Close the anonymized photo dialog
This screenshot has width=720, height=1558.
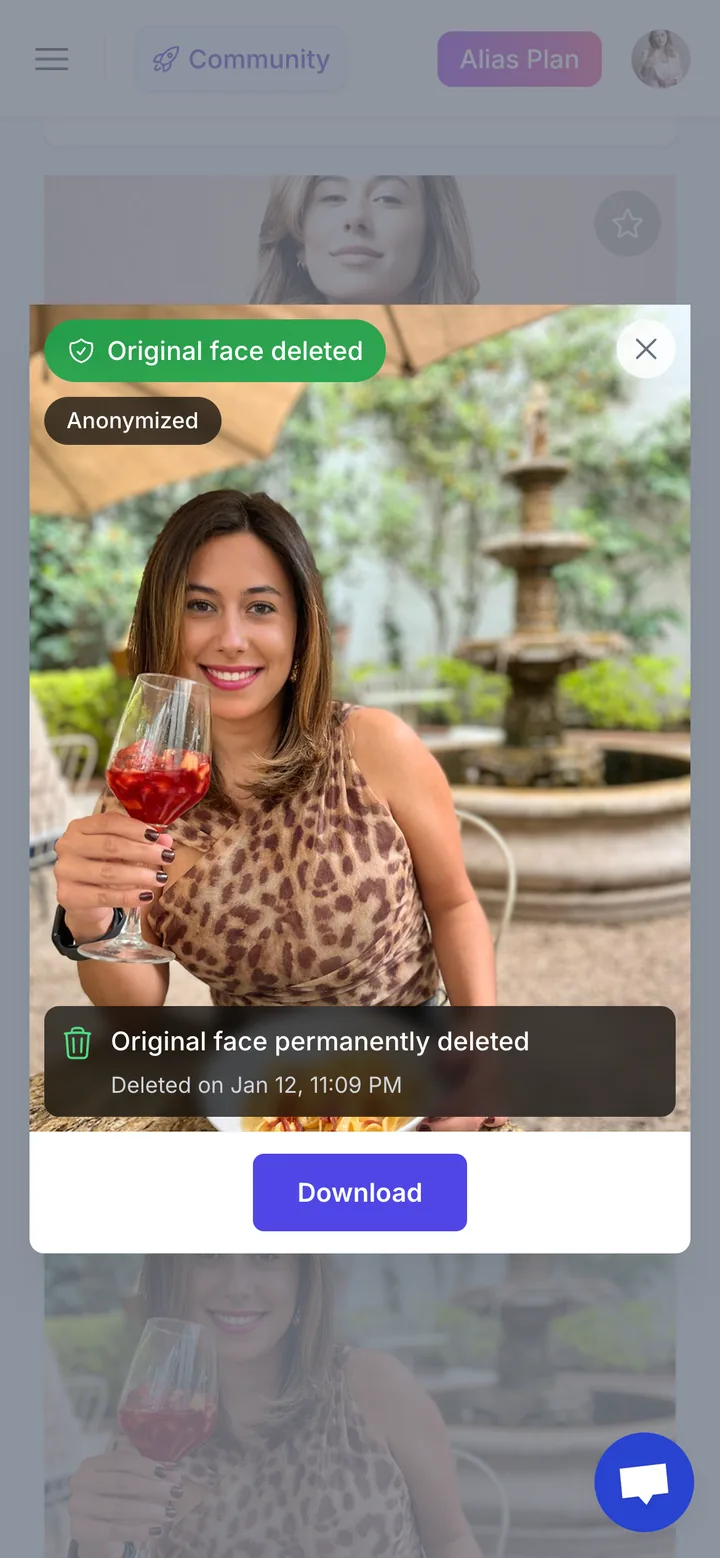646,349
